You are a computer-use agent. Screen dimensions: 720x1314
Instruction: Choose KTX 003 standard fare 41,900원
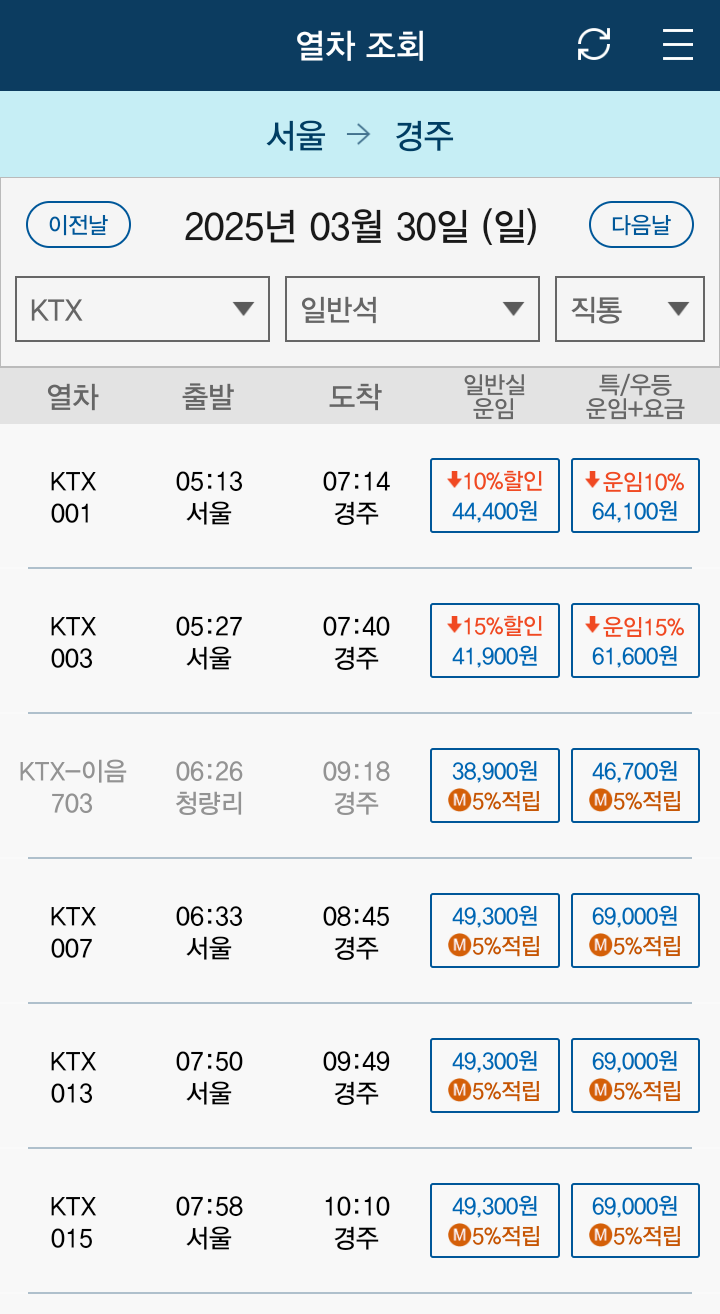[x=495, y=641]
